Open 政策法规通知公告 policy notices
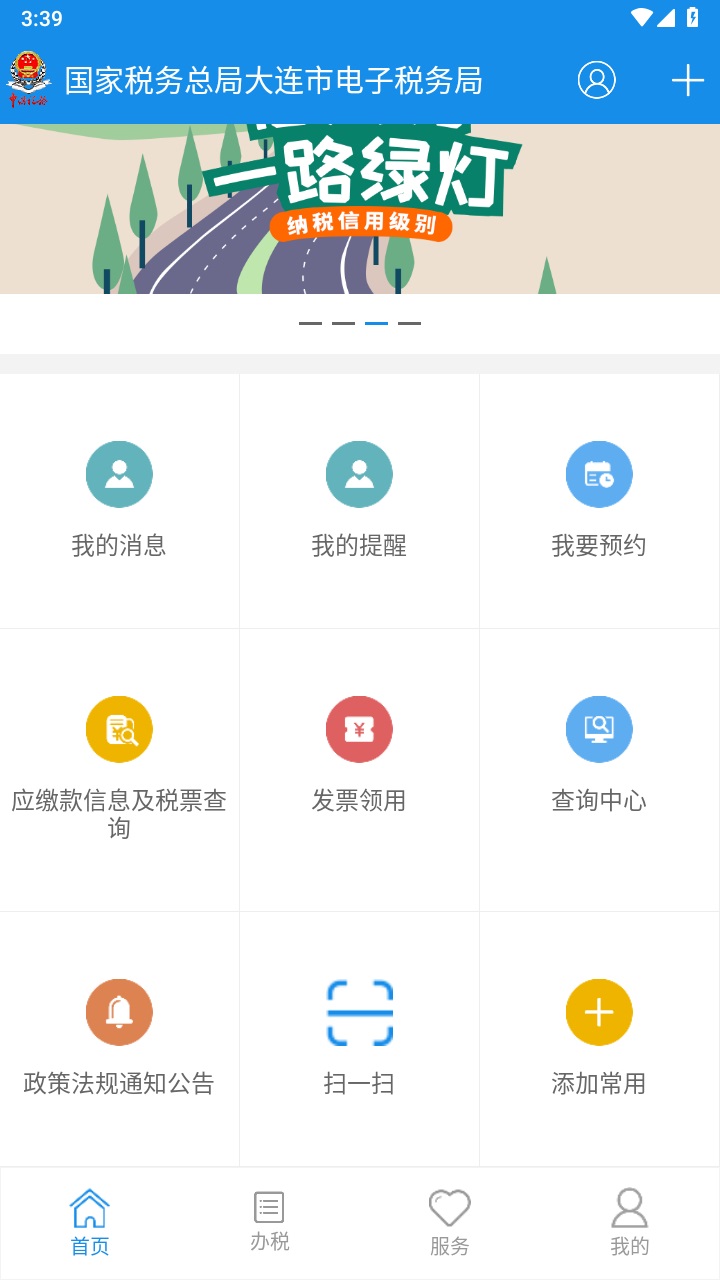The width and height of the screenshot is (720, 1280). coord(119,1037)
